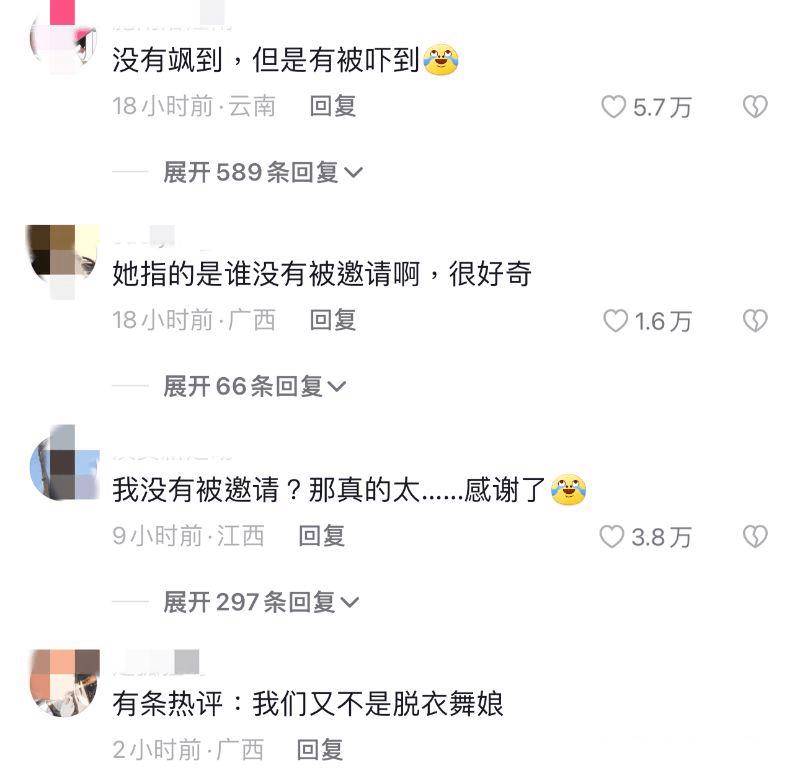800x781 pixels.
Task: Expand 展开589条回复
Action: tap(263, 172)
